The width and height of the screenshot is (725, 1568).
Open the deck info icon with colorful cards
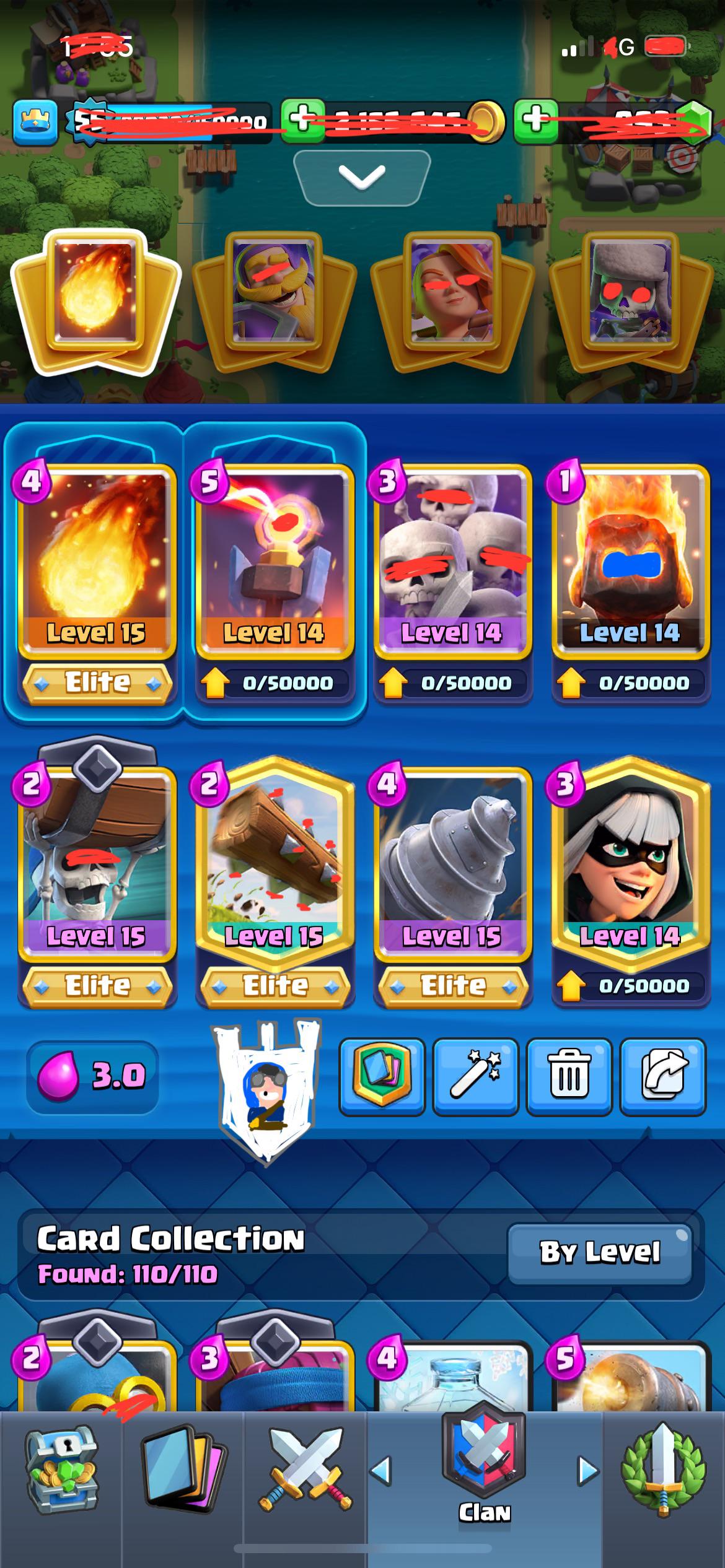pyautogui.click(x=382, y=1077)
